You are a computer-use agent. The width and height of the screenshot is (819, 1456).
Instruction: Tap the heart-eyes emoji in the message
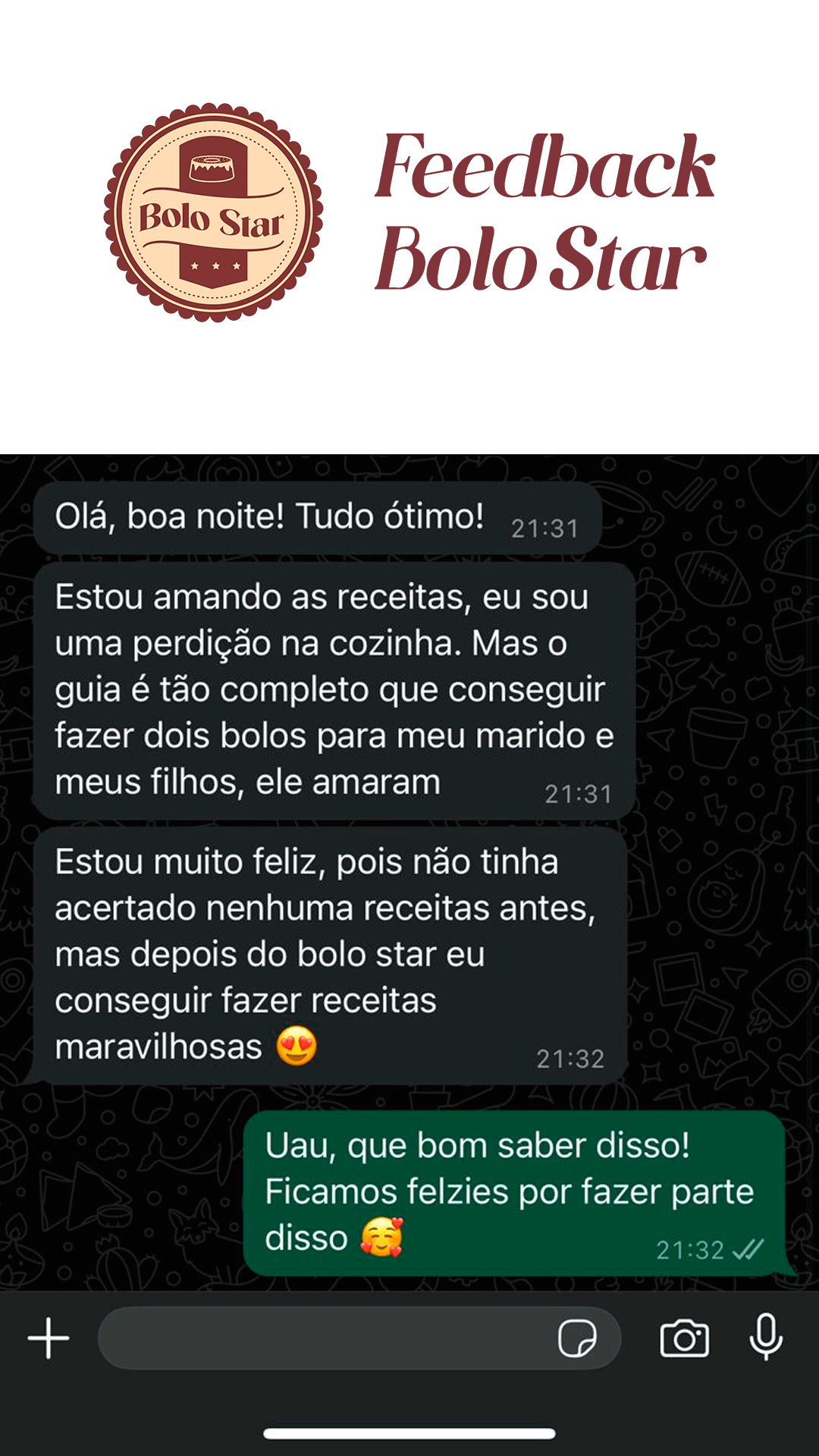297,1046
